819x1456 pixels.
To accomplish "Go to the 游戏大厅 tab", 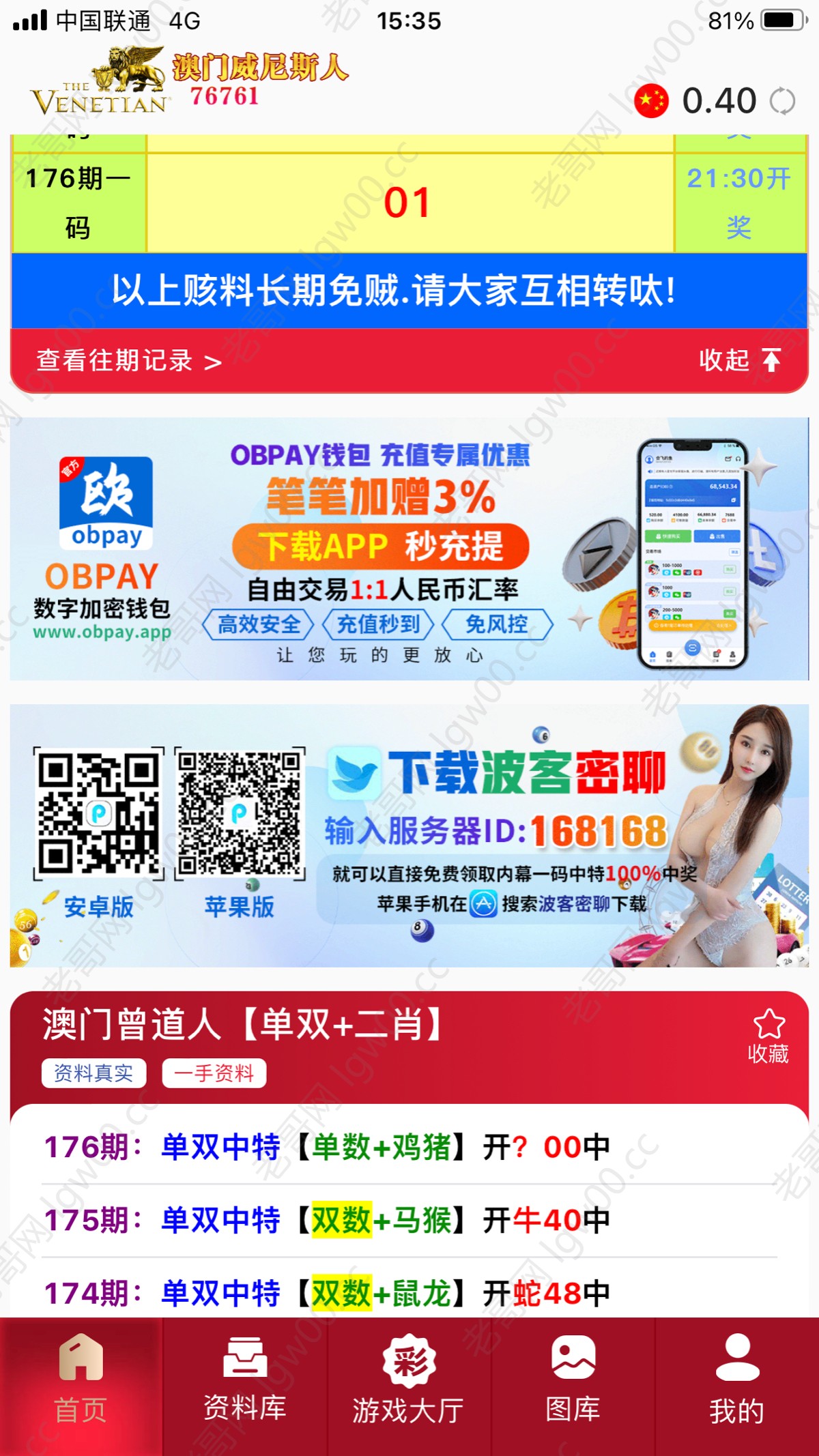I will [x=409, y=1385].
